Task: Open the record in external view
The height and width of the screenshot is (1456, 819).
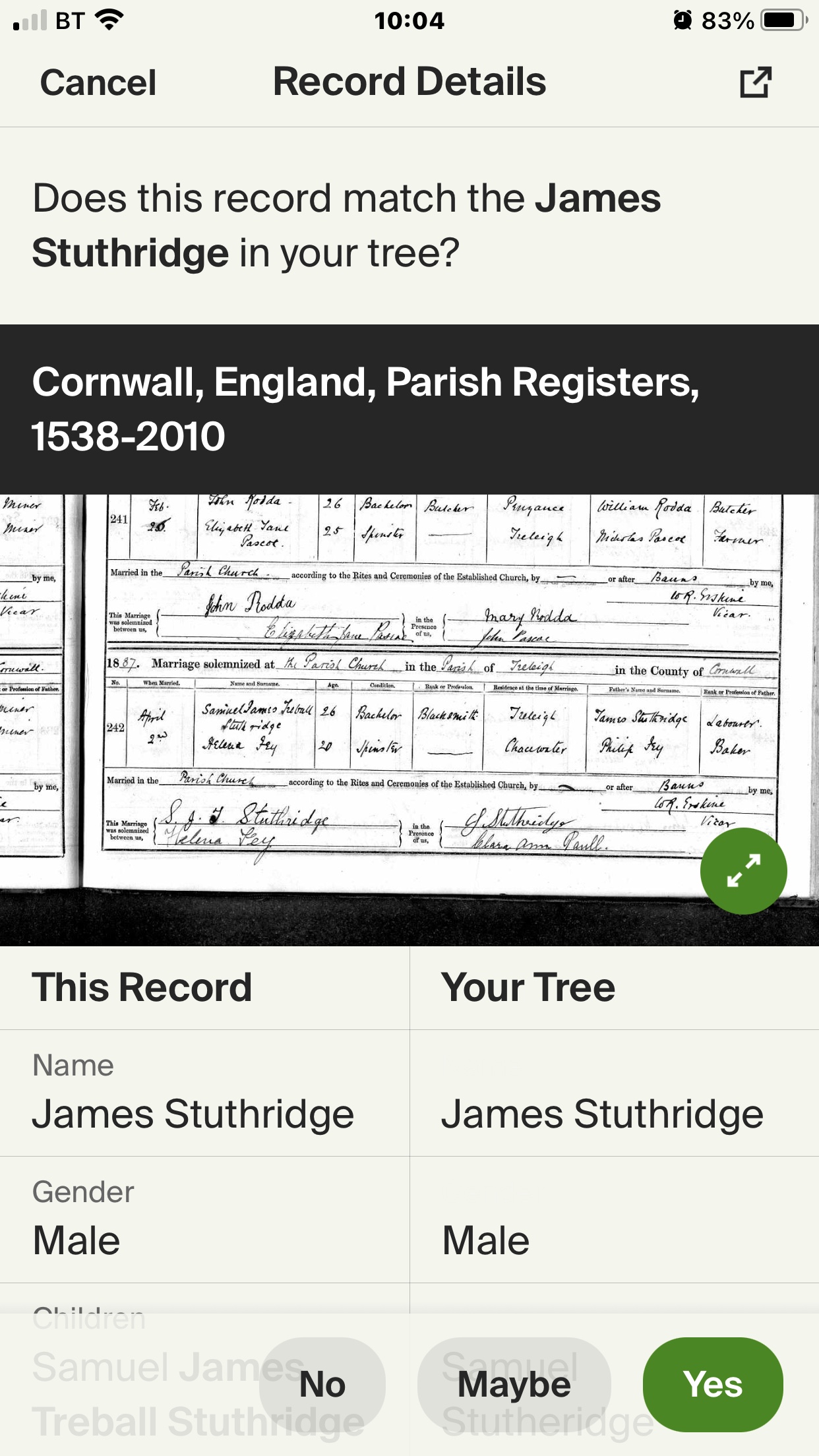Action: pos(755,82)
